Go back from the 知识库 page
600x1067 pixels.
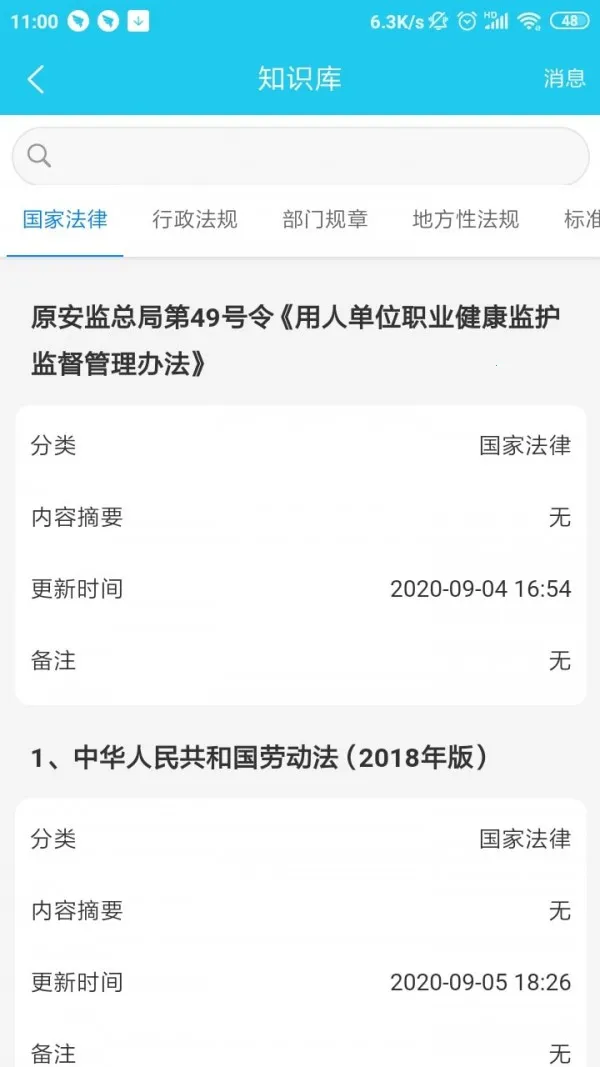36,79
